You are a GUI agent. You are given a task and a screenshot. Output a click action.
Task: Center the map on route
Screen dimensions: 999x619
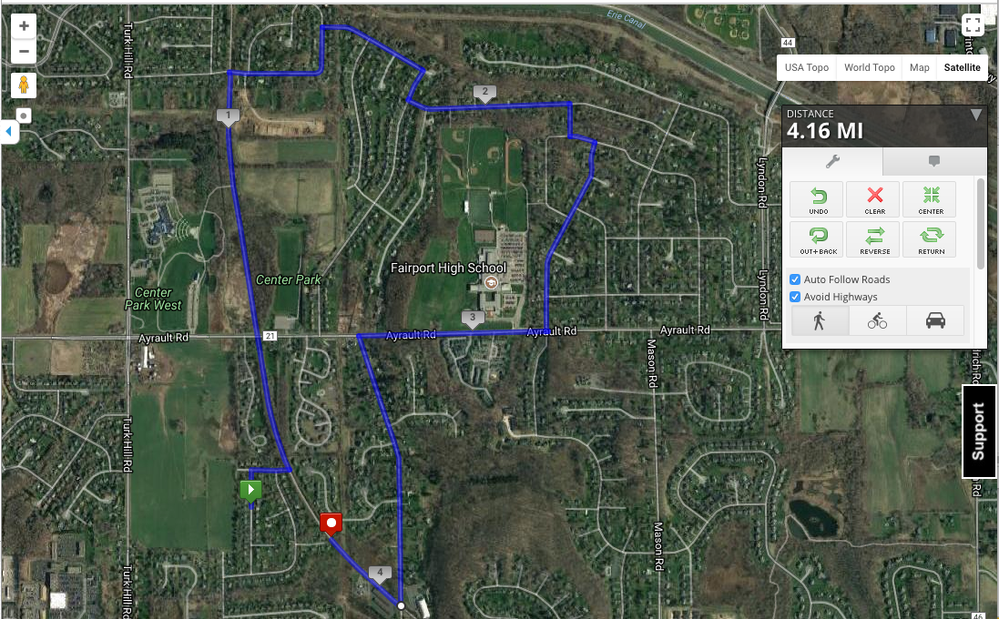(930, 199)
